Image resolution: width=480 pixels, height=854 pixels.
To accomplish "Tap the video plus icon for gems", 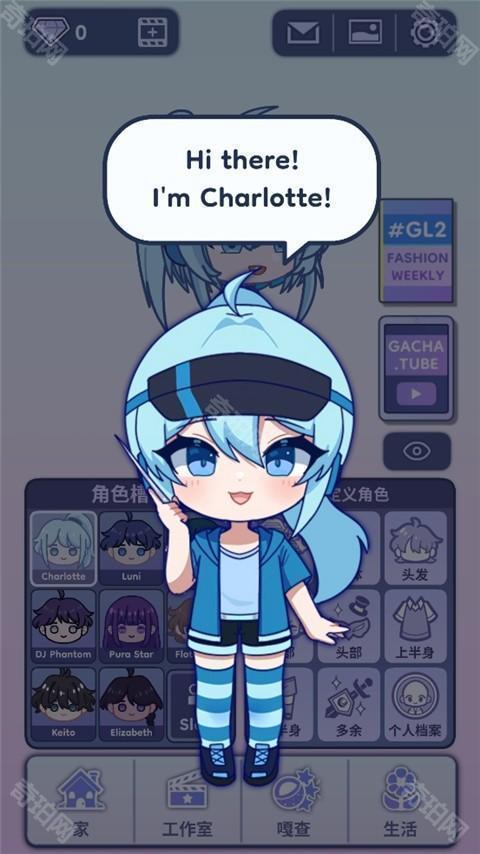I will point(153,32).
